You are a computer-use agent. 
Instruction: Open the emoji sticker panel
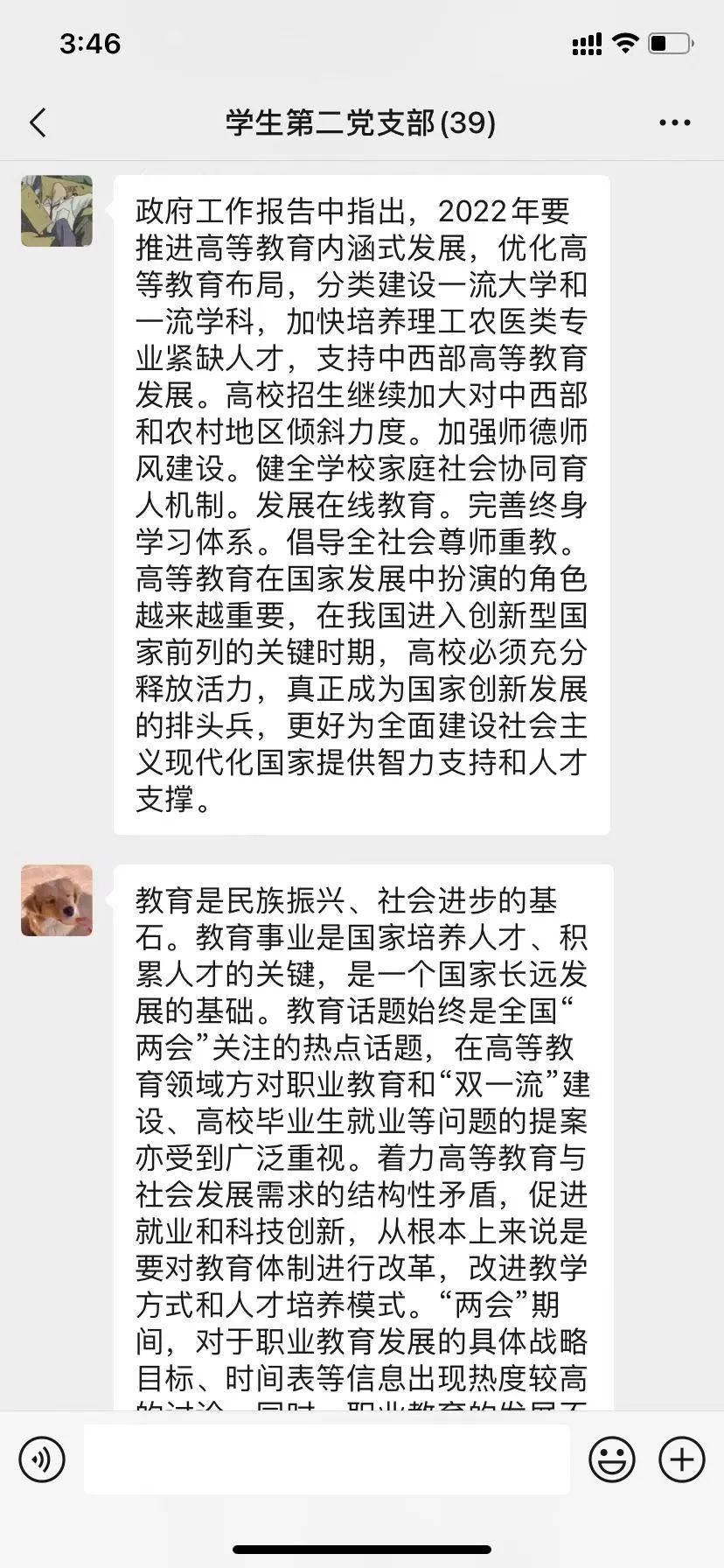coord(611,1459)
